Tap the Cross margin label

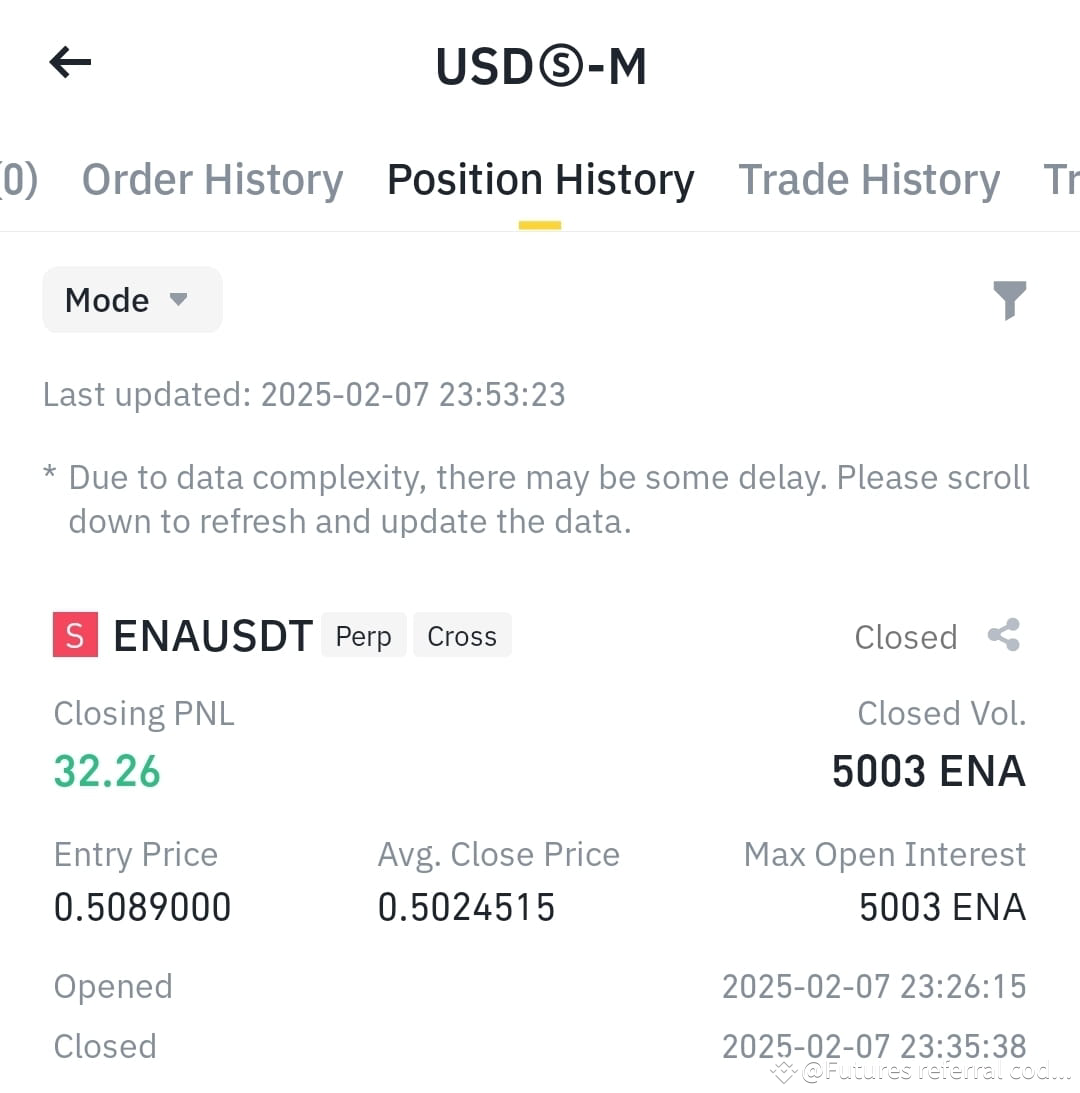tap(461, 635)
